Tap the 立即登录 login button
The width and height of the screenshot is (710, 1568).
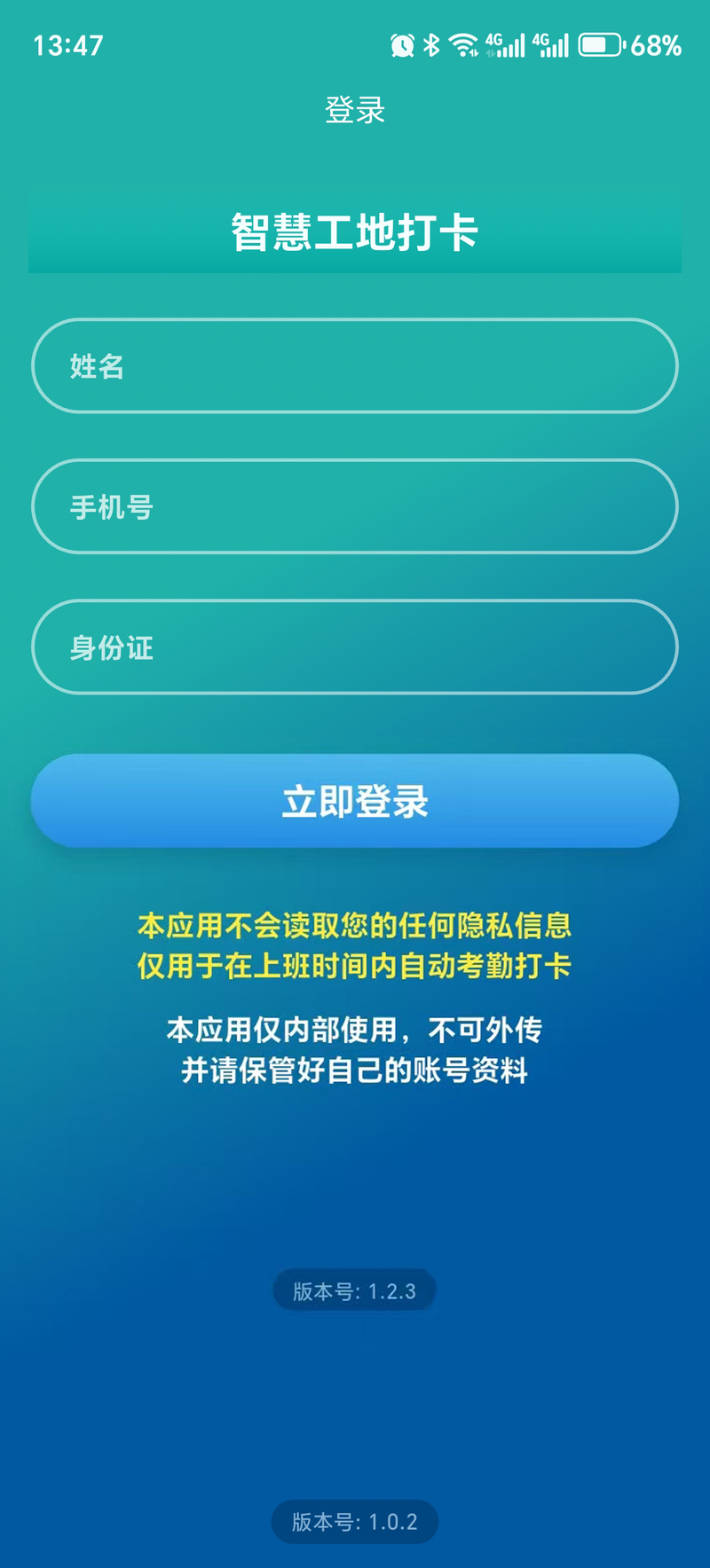pos(355,801)
